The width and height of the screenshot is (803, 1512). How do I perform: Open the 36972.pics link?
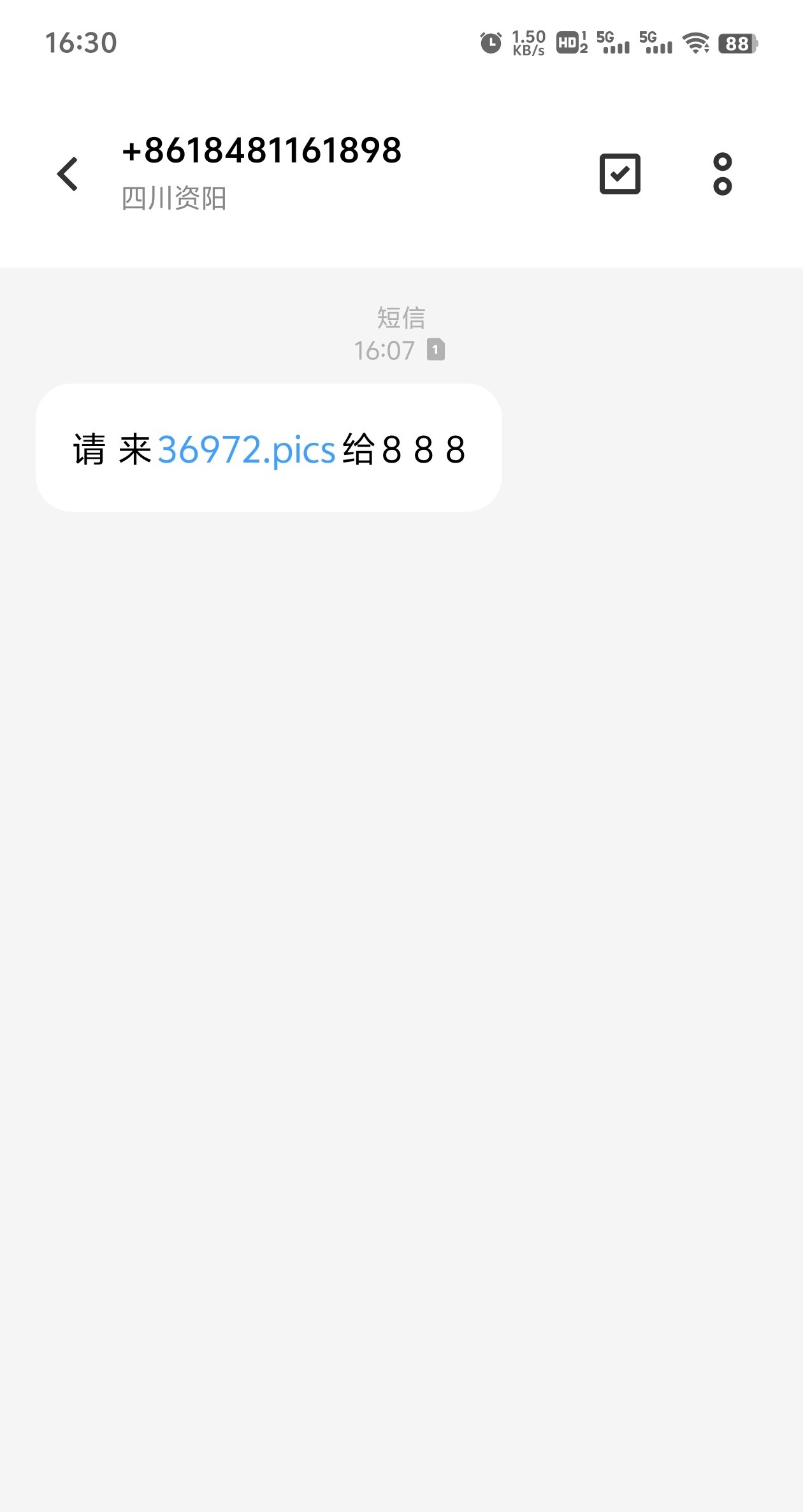(247, 450)
